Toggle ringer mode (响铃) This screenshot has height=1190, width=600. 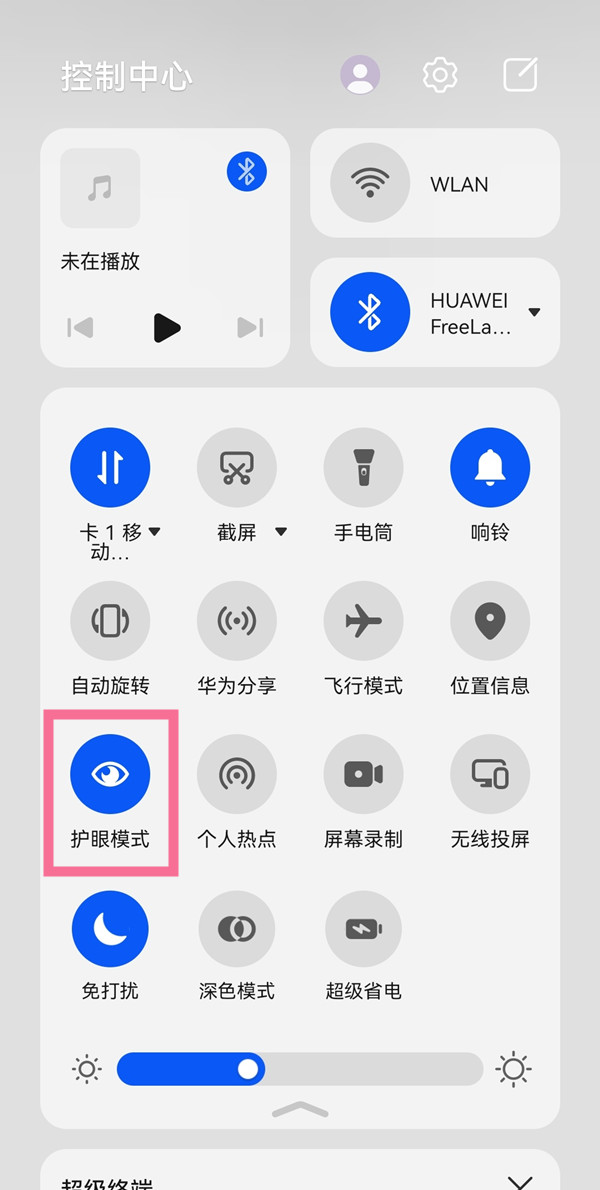pyautogui.click(x=490, y=468)
